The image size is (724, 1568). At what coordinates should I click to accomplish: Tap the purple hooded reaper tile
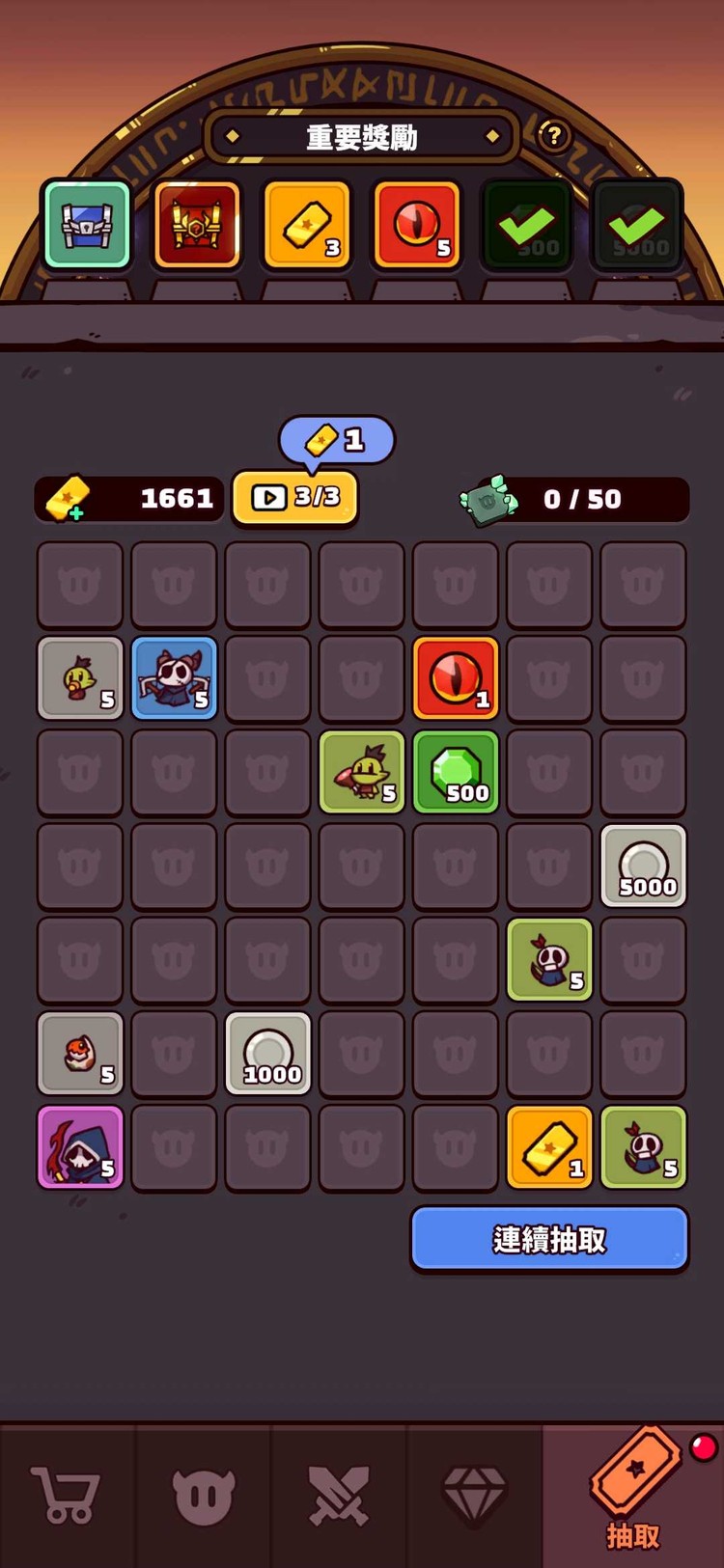coord(81,1146)
